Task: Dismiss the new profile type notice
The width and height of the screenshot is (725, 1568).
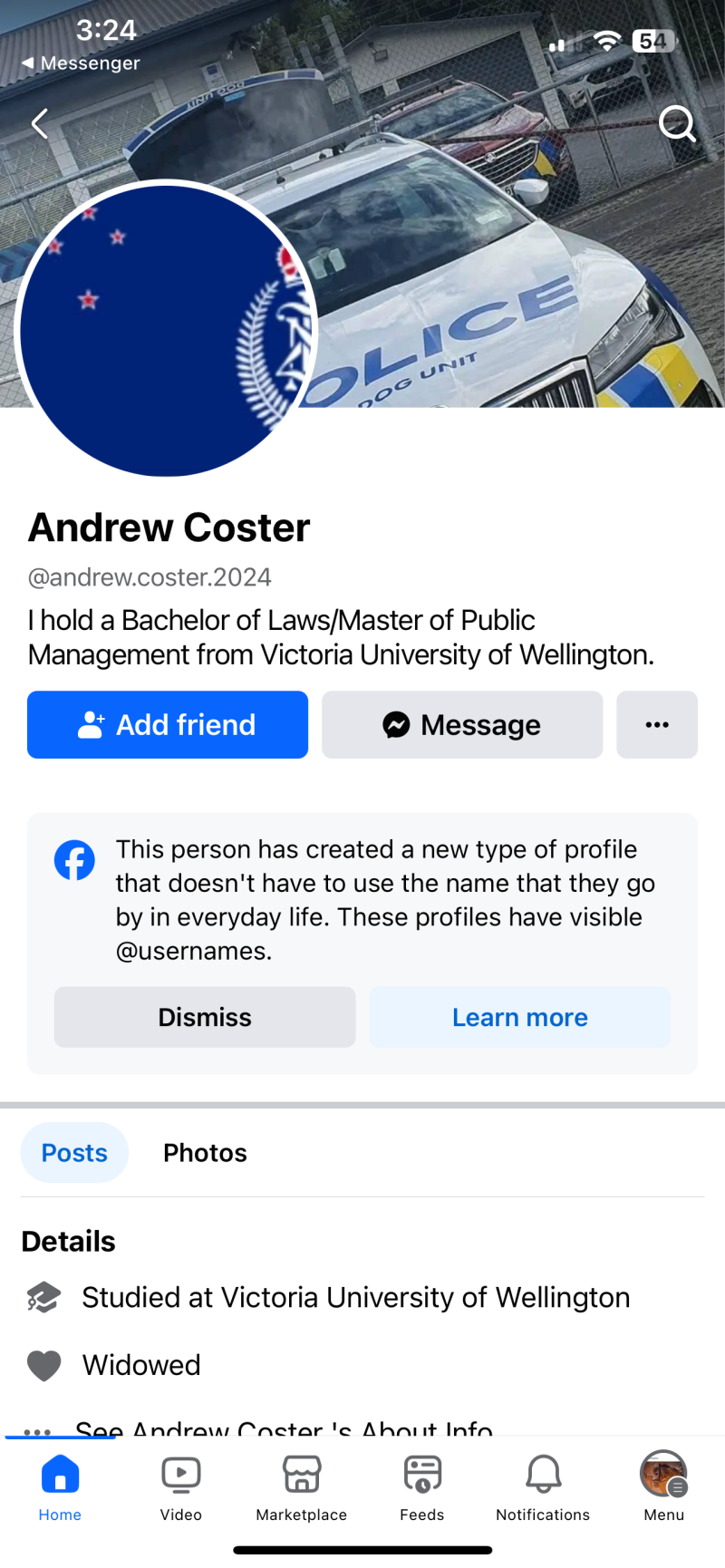Action: (205, 1017)
